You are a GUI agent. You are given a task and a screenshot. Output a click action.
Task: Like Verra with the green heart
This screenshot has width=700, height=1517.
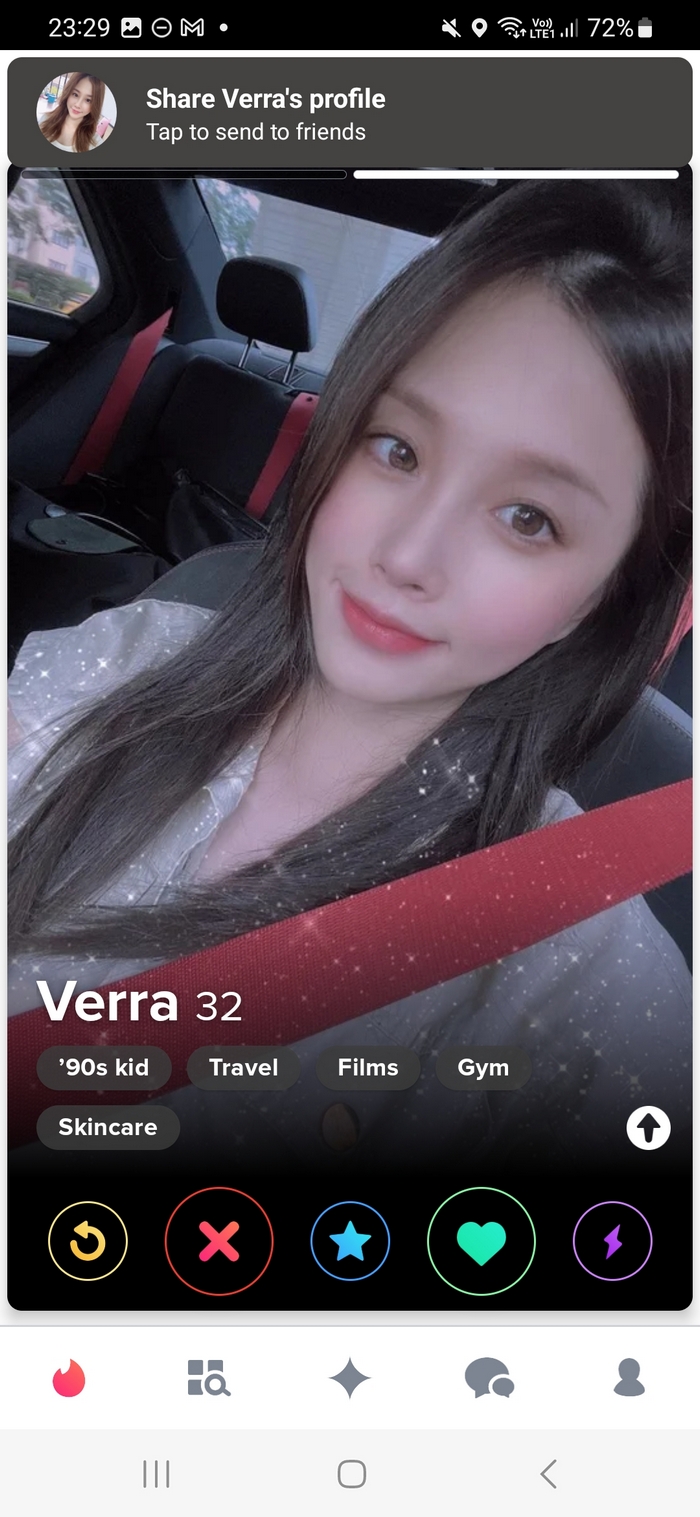coord(481,1242)
